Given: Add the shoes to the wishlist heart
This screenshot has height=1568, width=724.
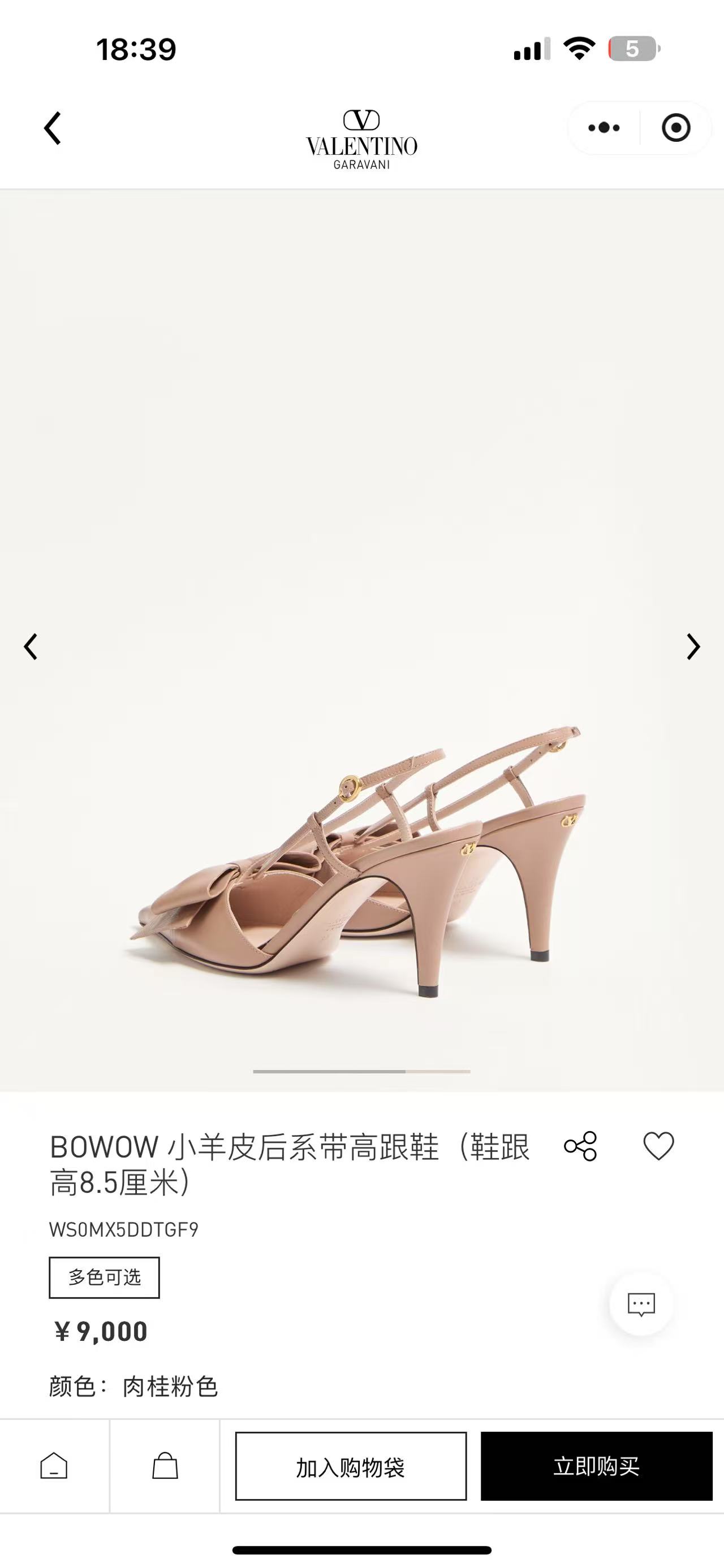Looking at the screenshot, I should [658, 1146].
